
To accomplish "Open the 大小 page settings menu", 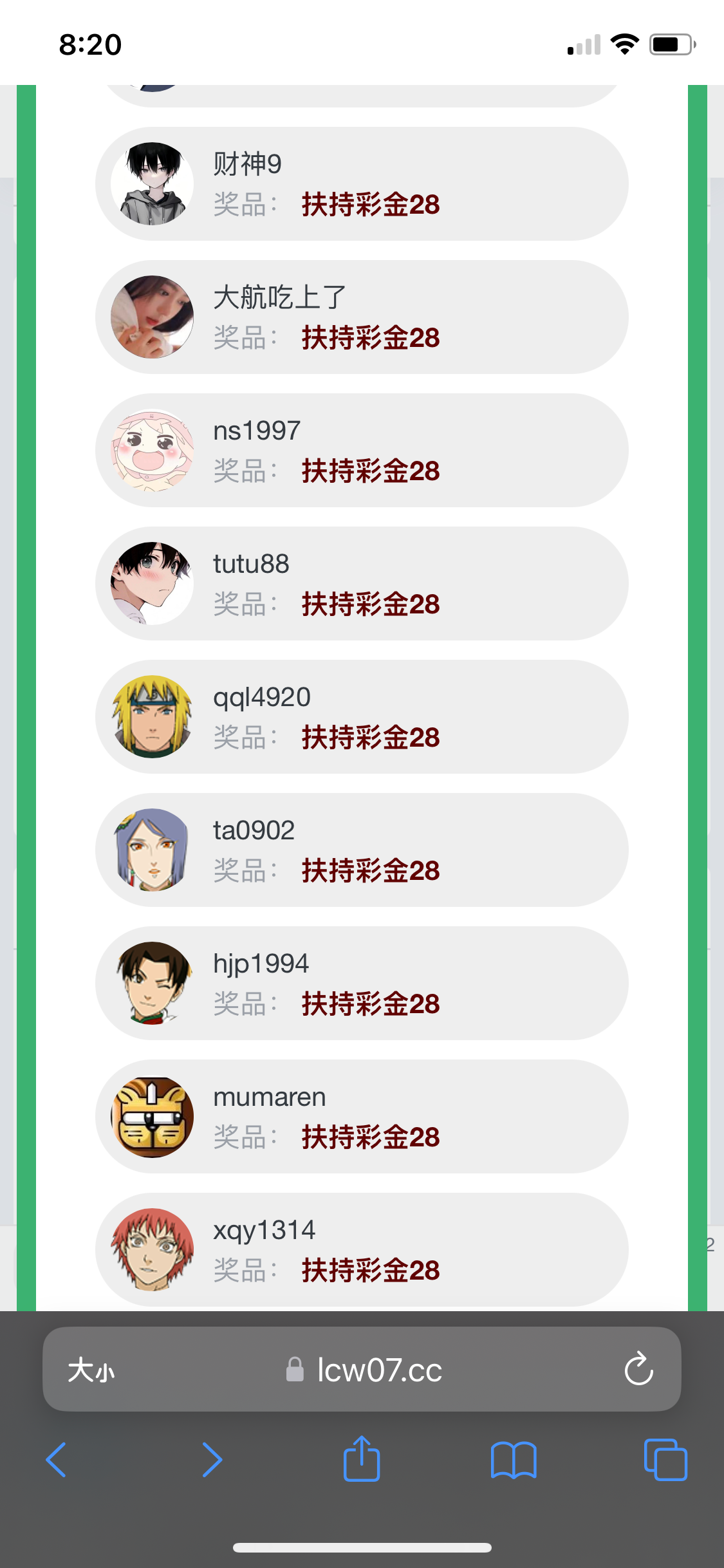I will [x=91, y=1370].
